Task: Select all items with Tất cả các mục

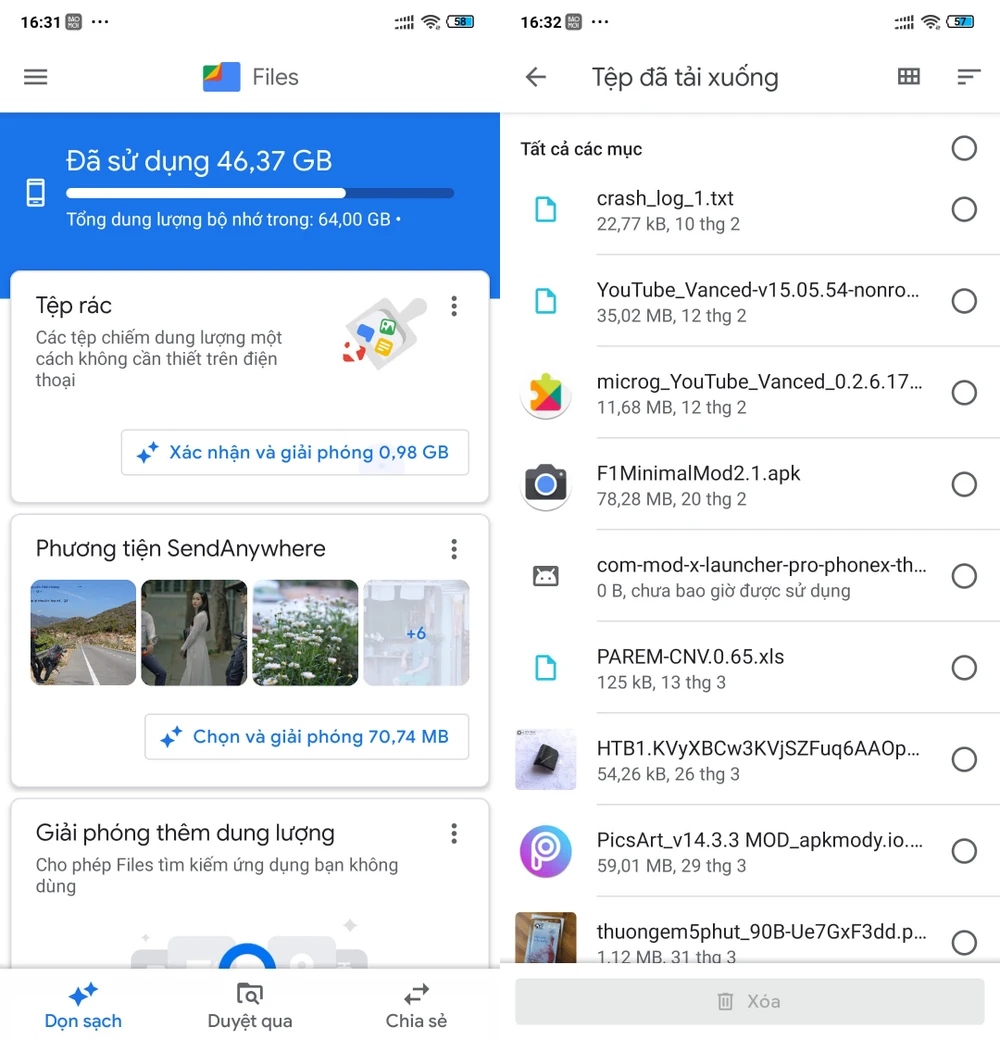Action: coord(963,149)
